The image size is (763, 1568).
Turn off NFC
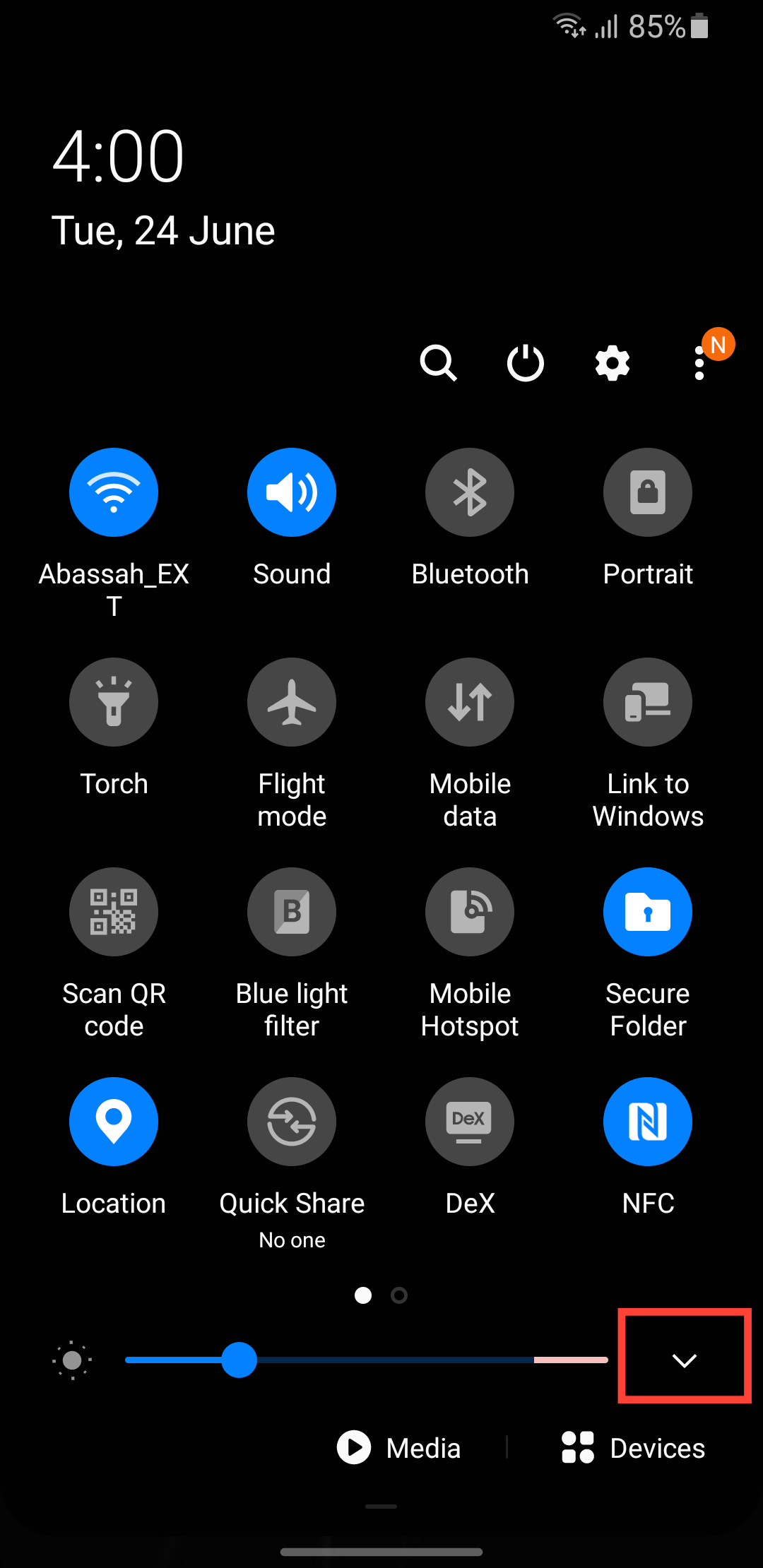[647, 1122]
